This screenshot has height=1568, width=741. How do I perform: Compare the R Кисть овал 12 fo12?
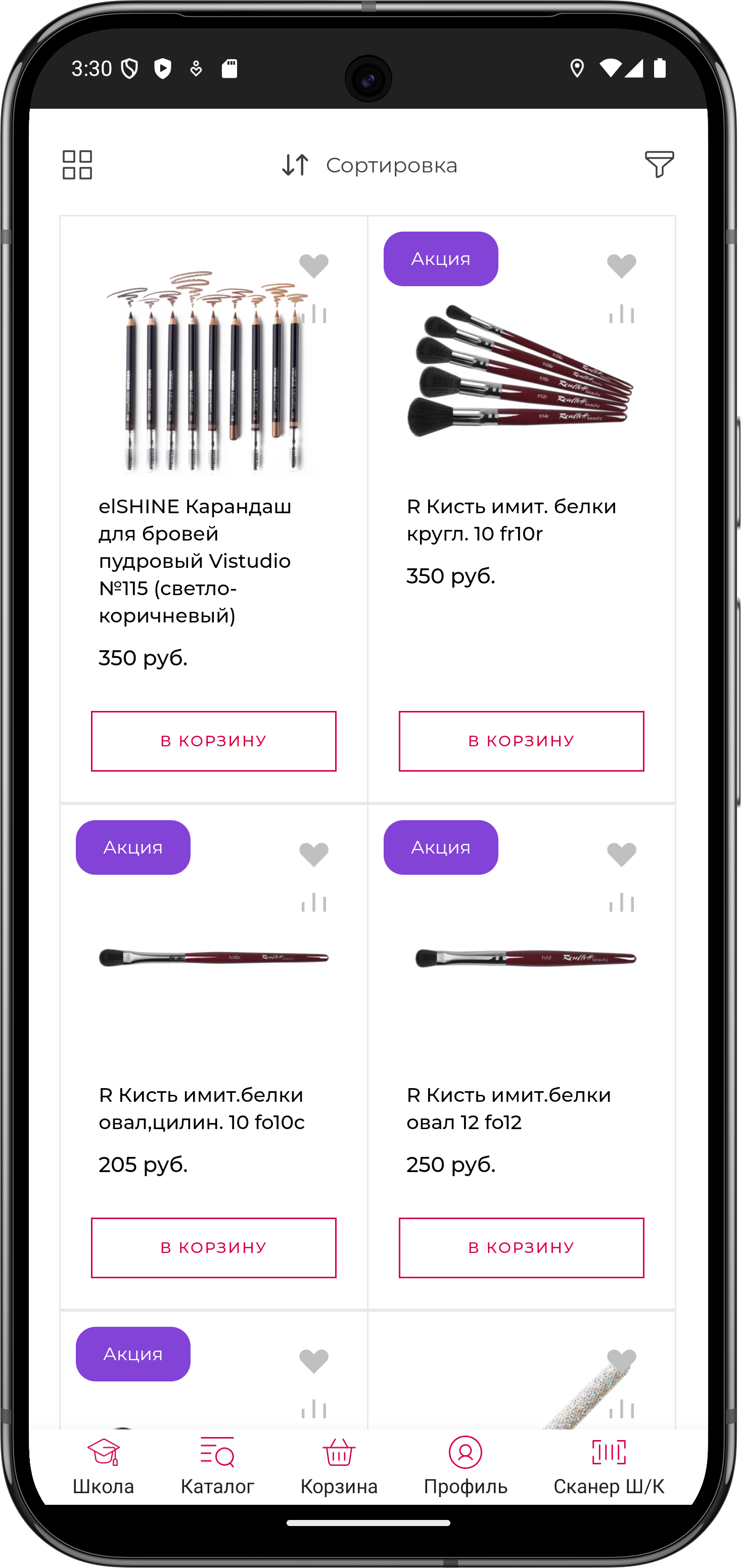(621, 903)
